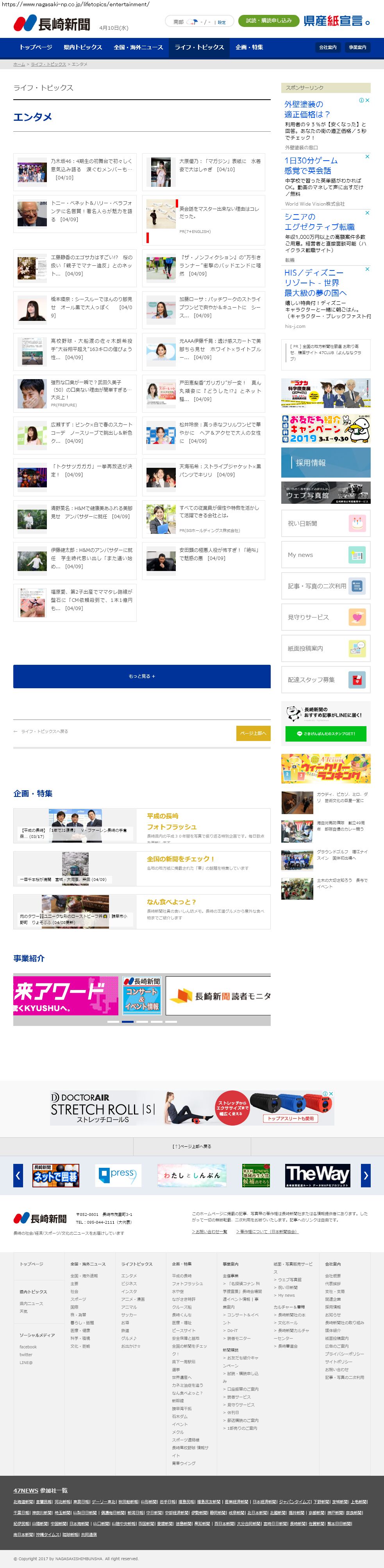This screenshot has height=1568, width=384.
Task: Open the My news sidebar item
Action: tap(325, 555)
